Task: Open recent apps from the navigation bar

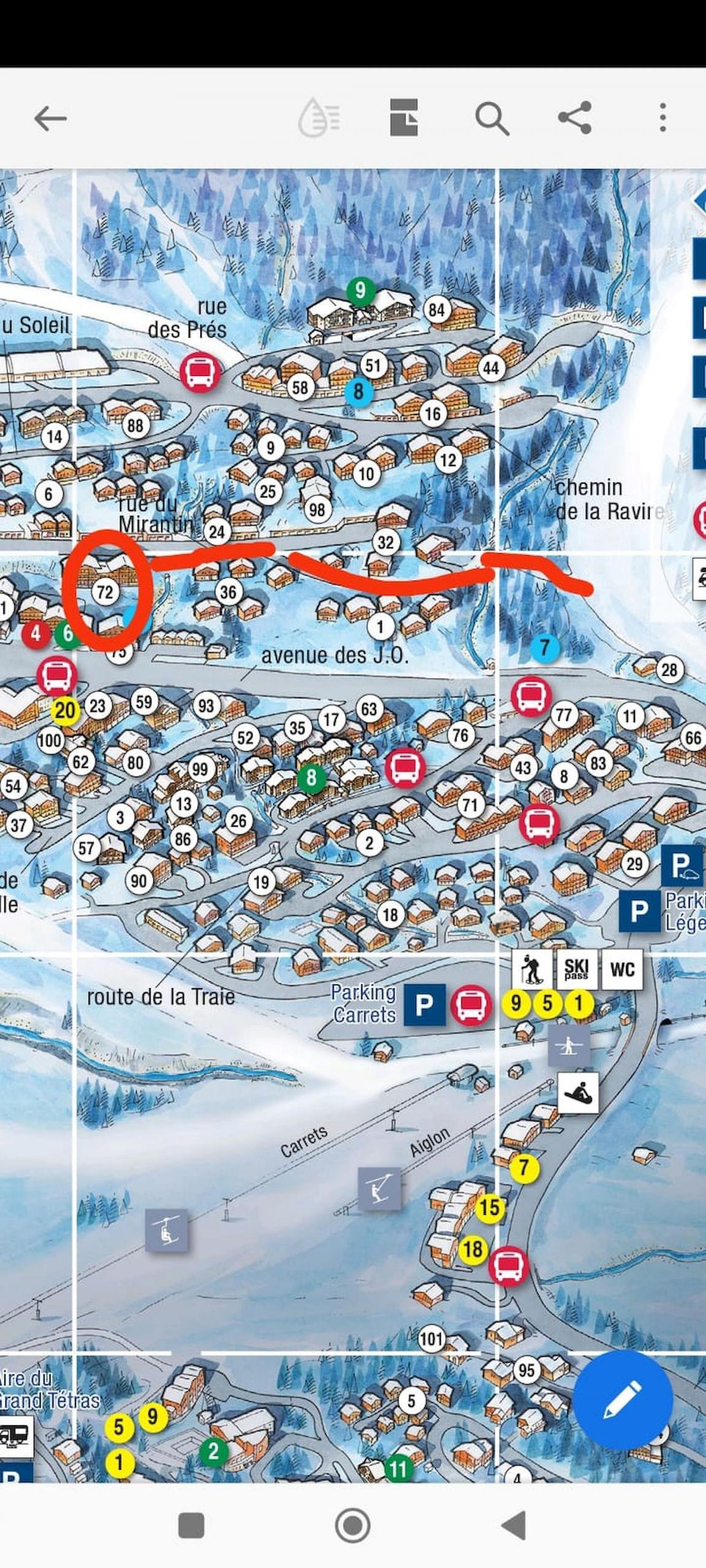Action: point(191,1525)
